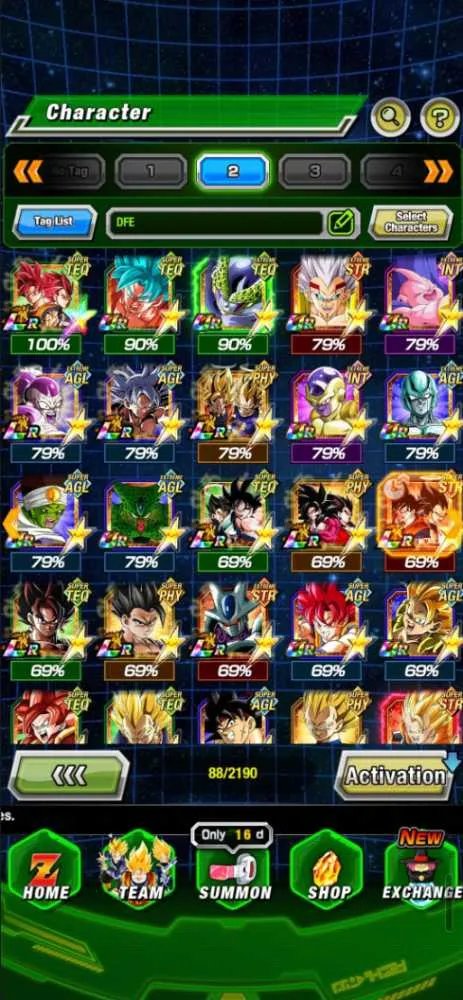Image resolution: width=463 pixels, height=1000 pixels.
Task: Edit the DFE tag name
Action: pyautogui.click(x=341, y=223)
